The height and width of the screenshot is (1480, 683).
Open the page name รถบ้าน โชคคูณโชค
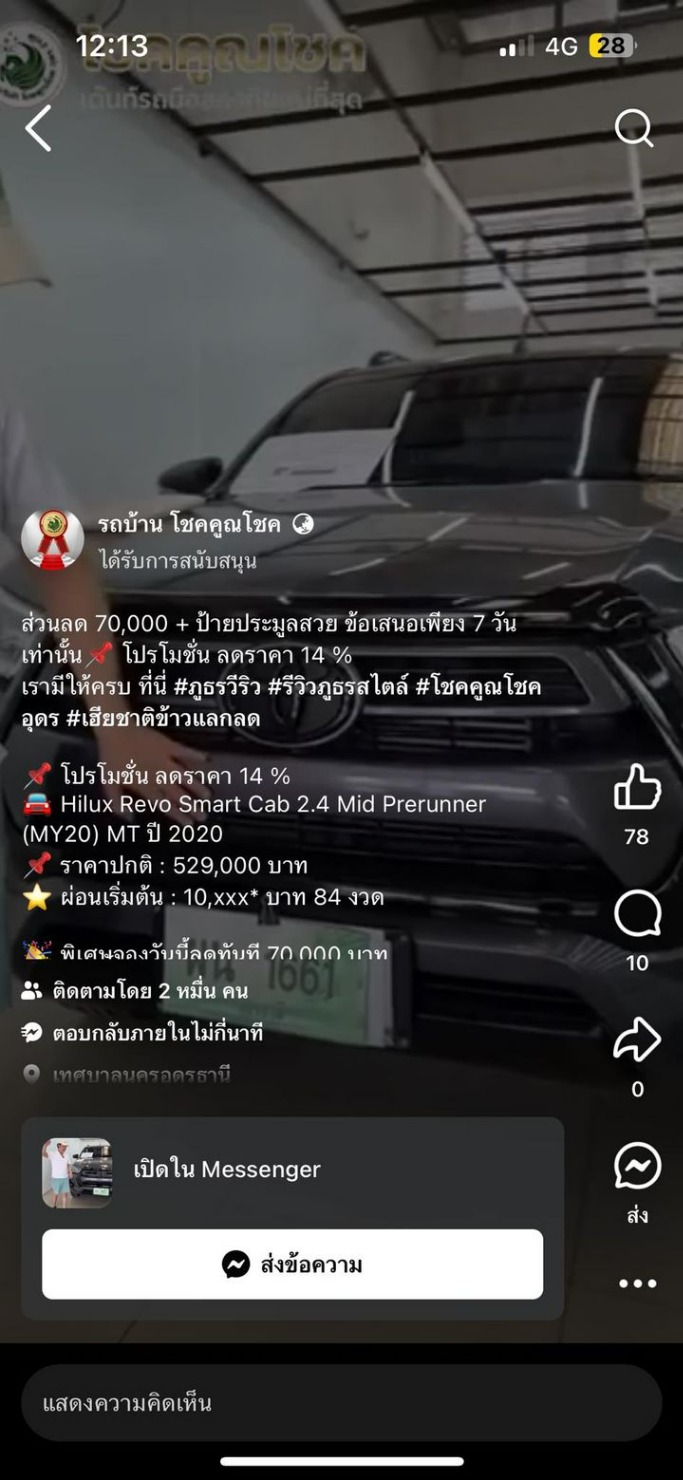[189, 525]
